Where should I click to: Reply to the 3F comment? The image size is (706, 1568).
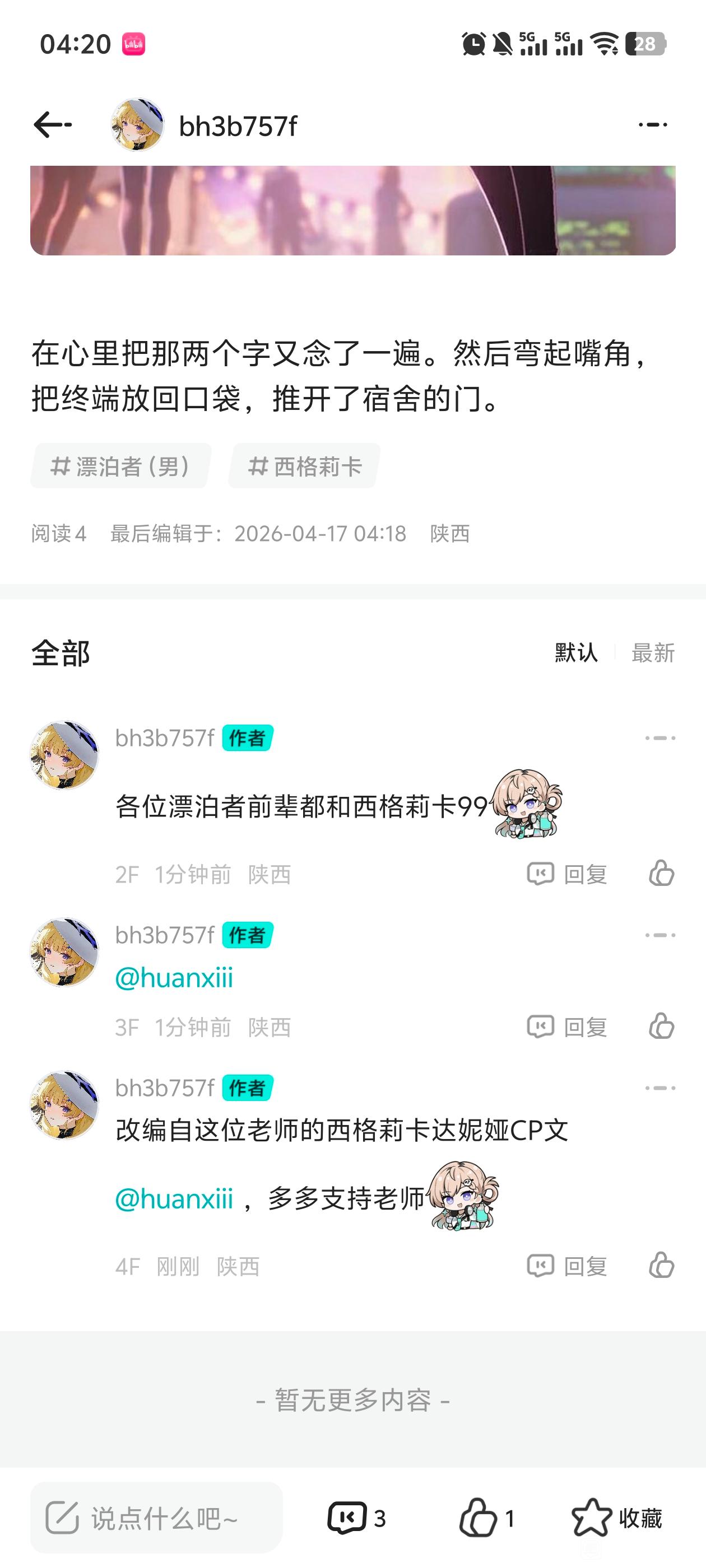pyautogui.click(x=568, y=1027)
